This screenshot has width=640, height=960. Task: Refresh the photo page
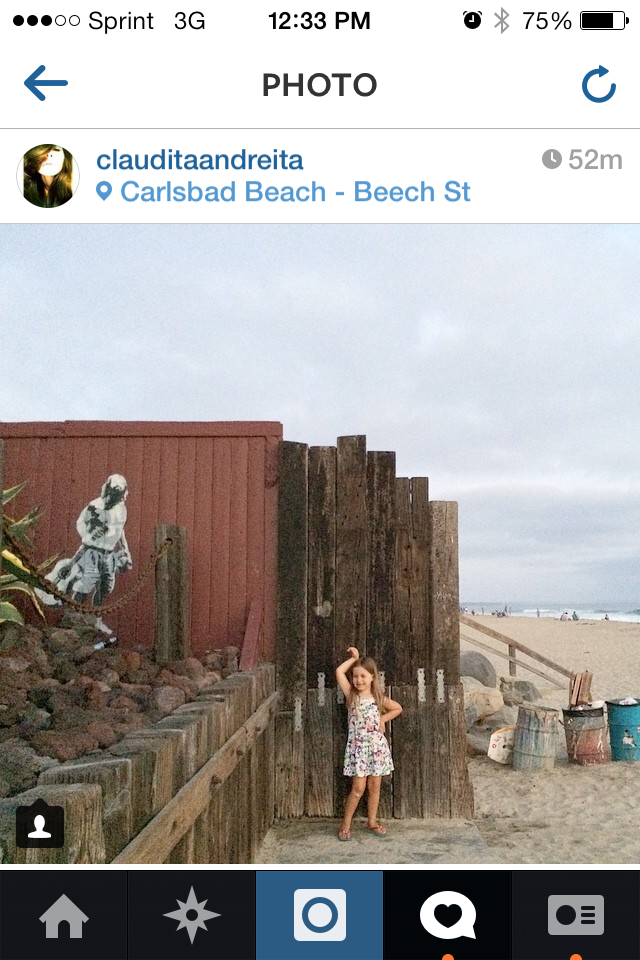598,86
